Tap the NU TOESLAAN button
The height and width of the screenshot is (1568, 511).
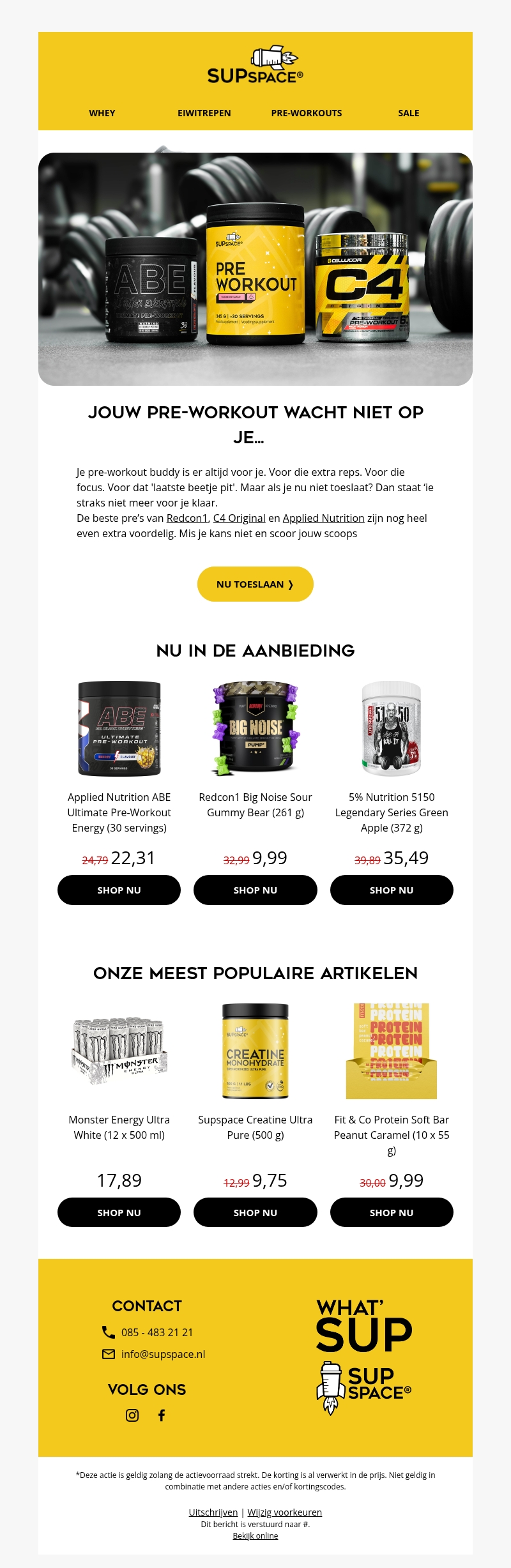click(255, 584)
